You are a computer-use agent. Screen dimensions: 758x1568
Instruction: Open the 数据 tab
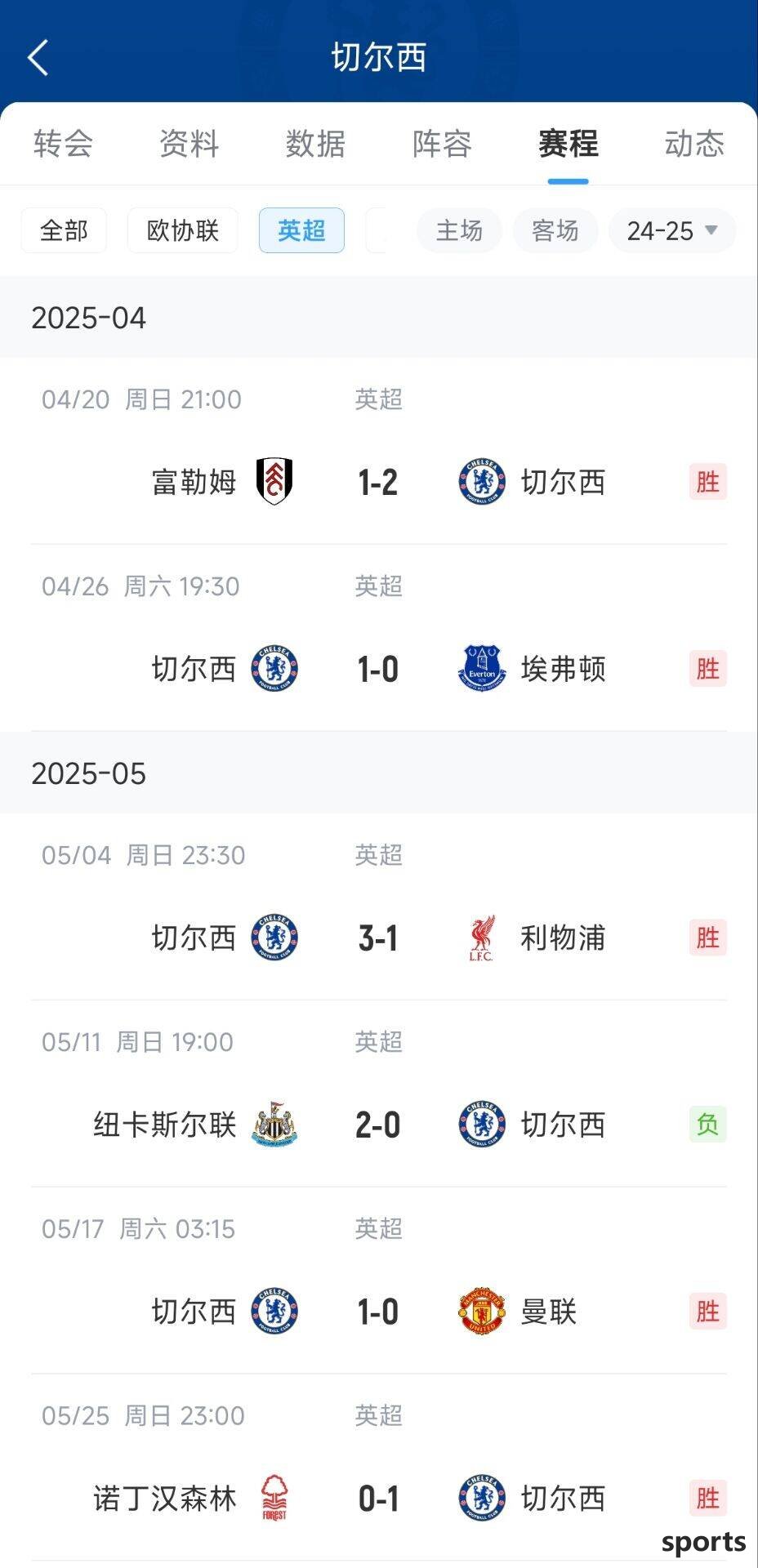click(316, 144)
